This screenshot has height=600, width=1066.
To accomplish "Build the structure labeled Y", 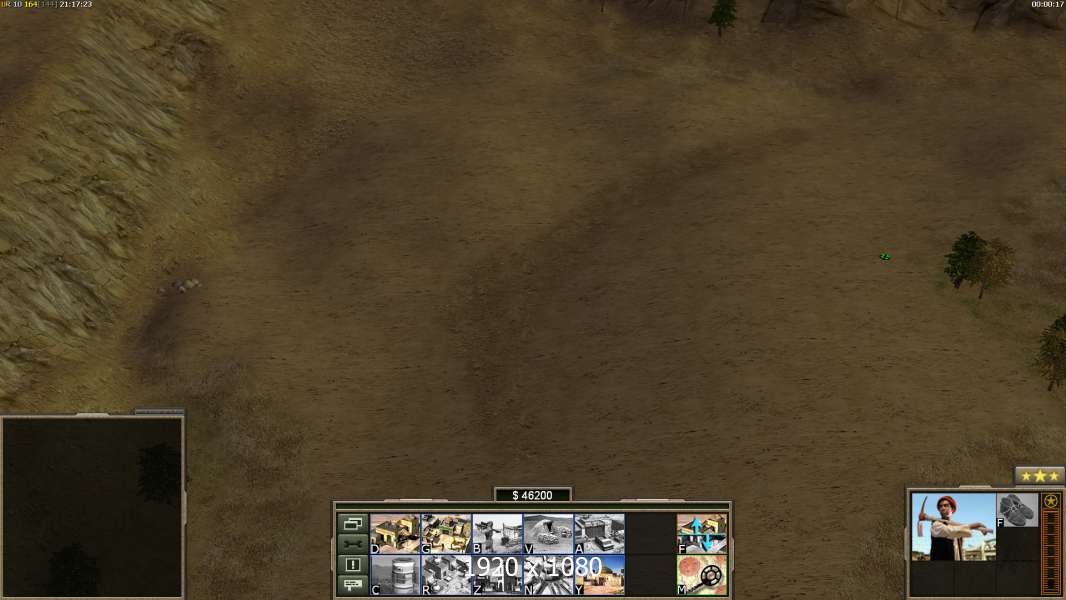I will pyautogui.click(x=599, y=575).
